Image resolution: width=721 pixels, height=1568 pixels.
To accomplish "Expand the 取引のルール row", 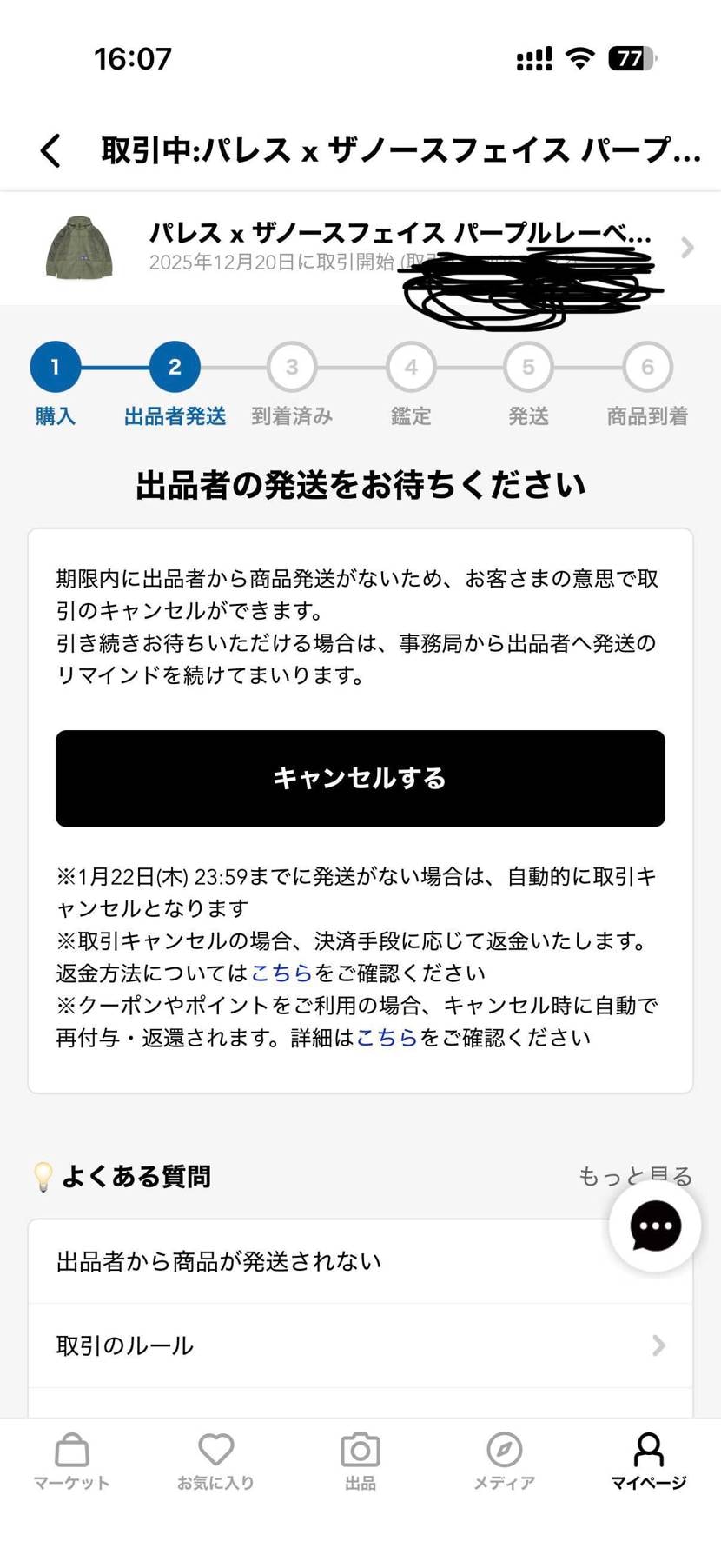I will (x=360, y=1345).
